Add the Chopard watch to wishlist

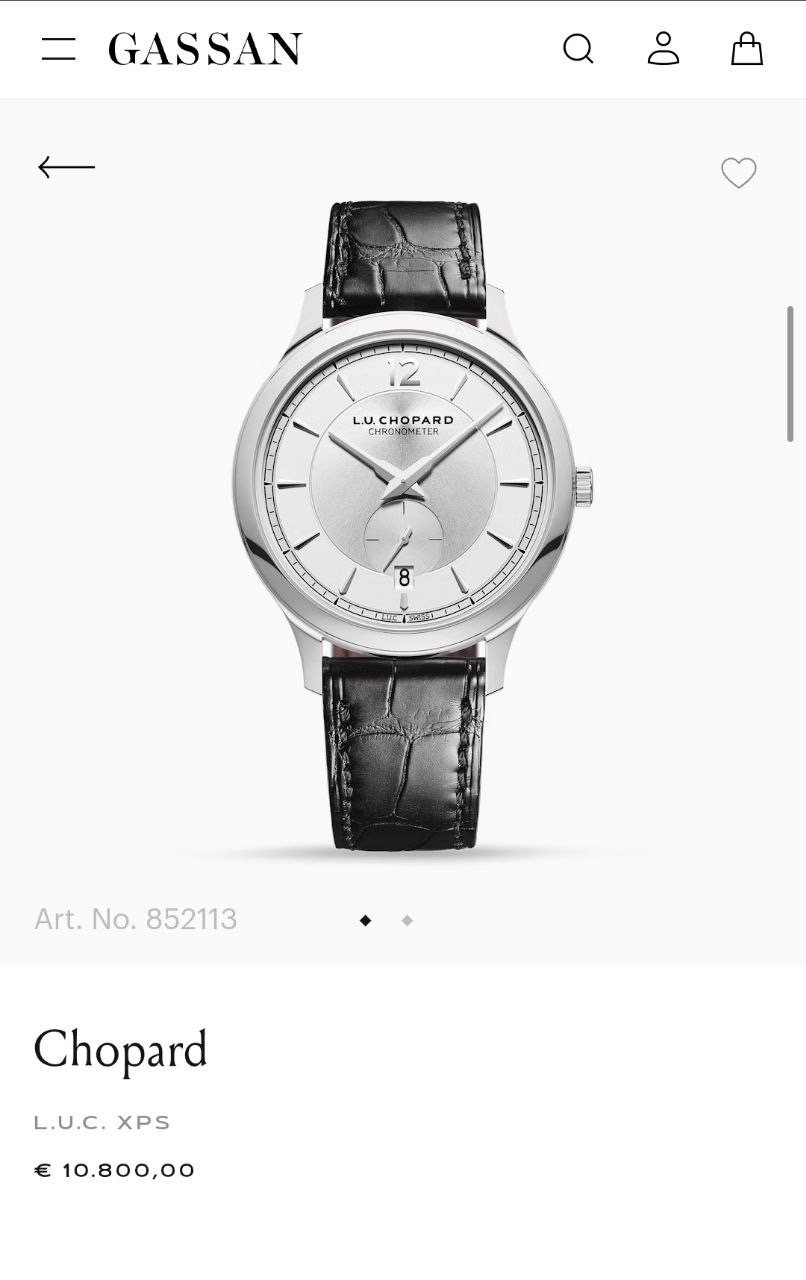coord(739,173)
